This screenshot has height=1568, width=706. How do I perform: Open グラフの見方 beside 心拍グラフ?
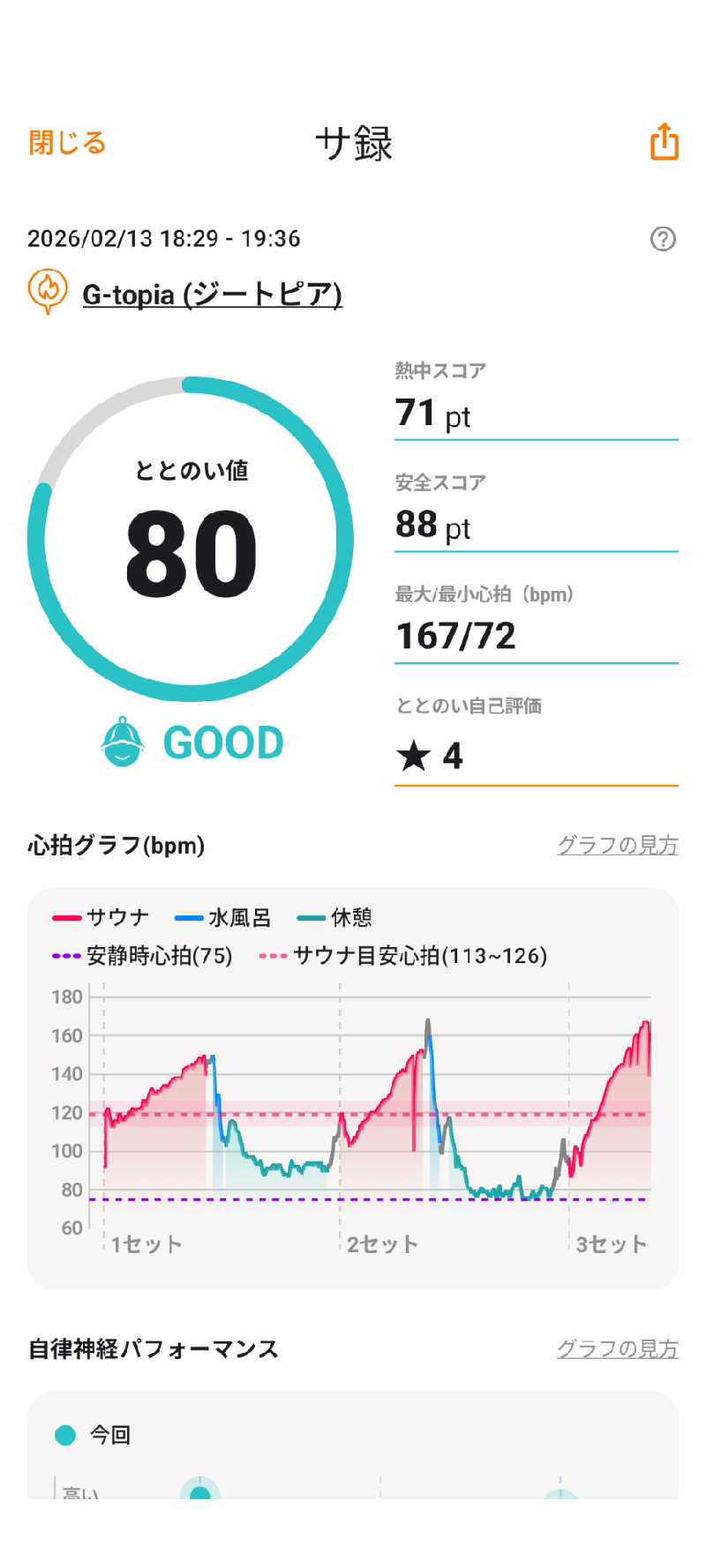(x=617, y=845)
